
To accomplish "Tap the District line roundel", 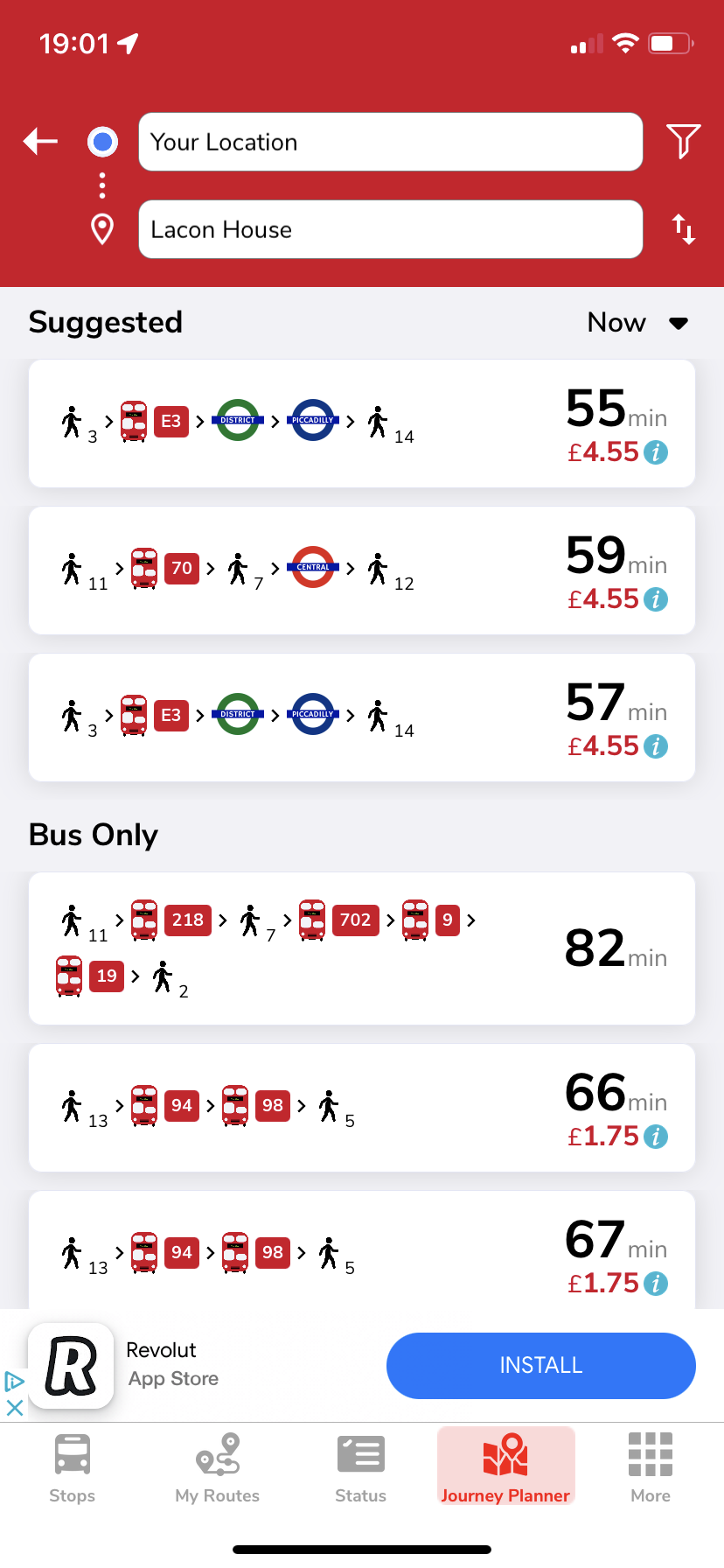I will (x=237, y=421).
